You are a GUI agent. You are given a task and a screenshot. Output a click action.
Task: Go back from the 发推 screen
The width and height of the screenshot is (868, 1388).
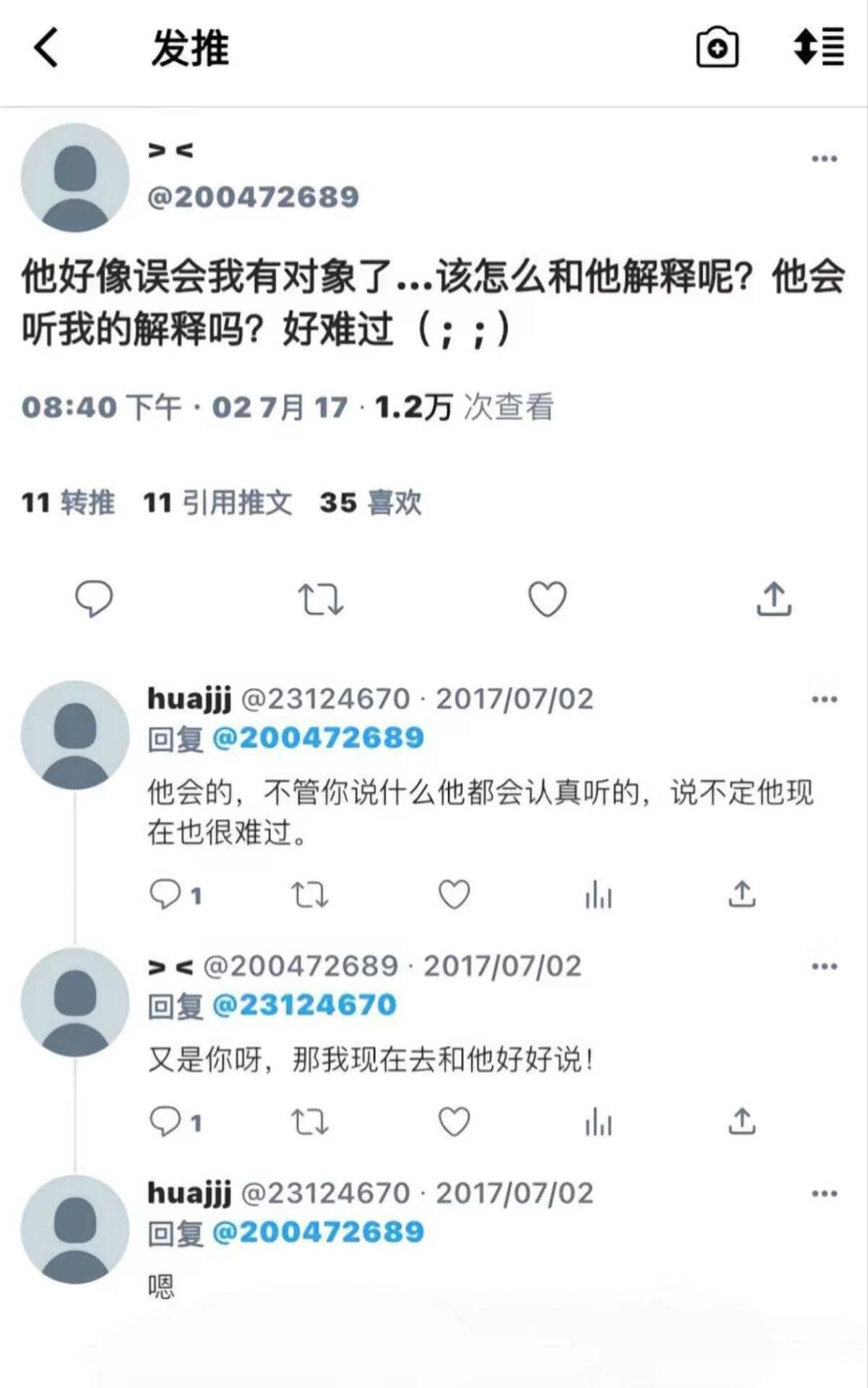[46, 48]
